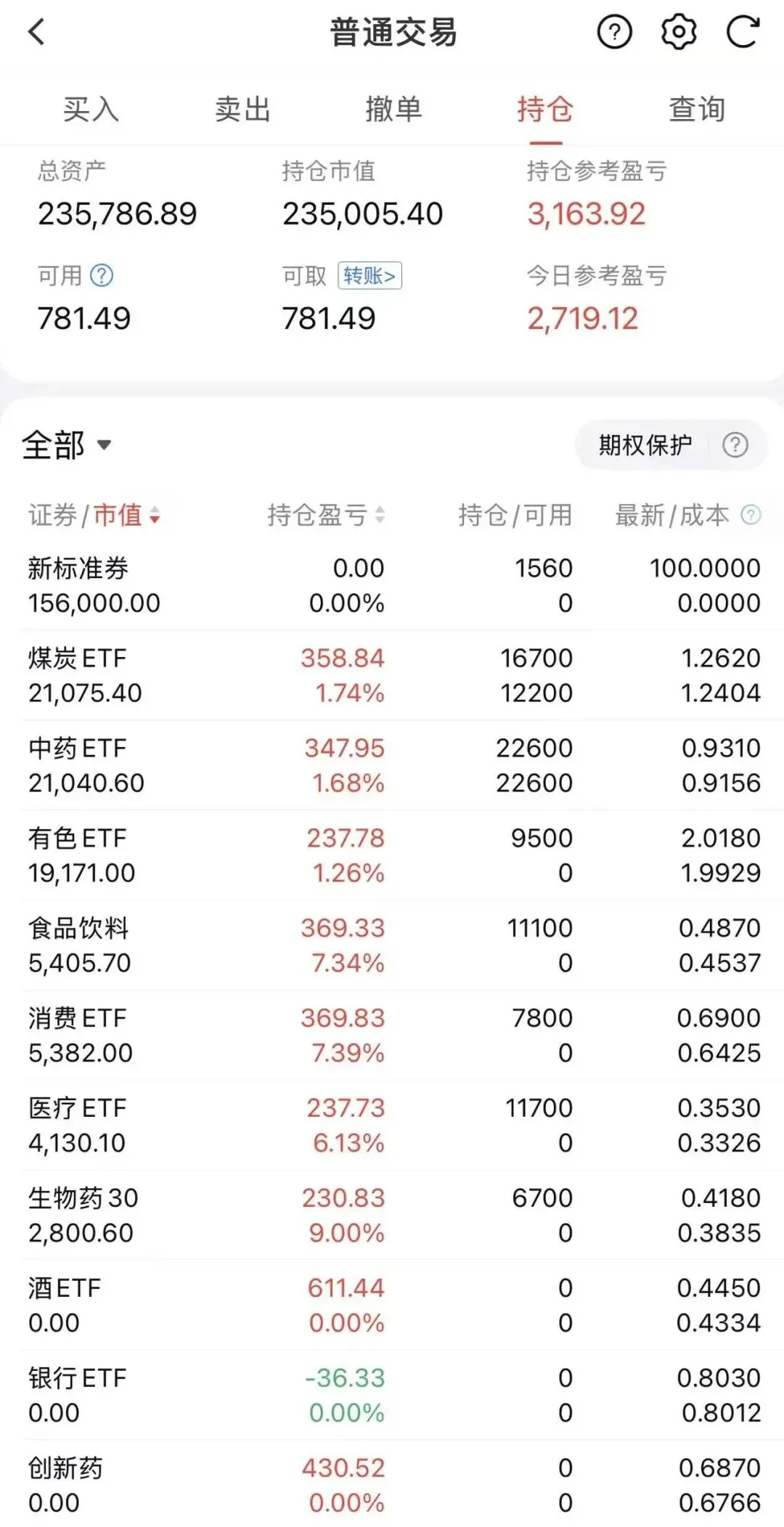Tap the 转账 transfer button
784x1527 pixels.
click(369, 276)
